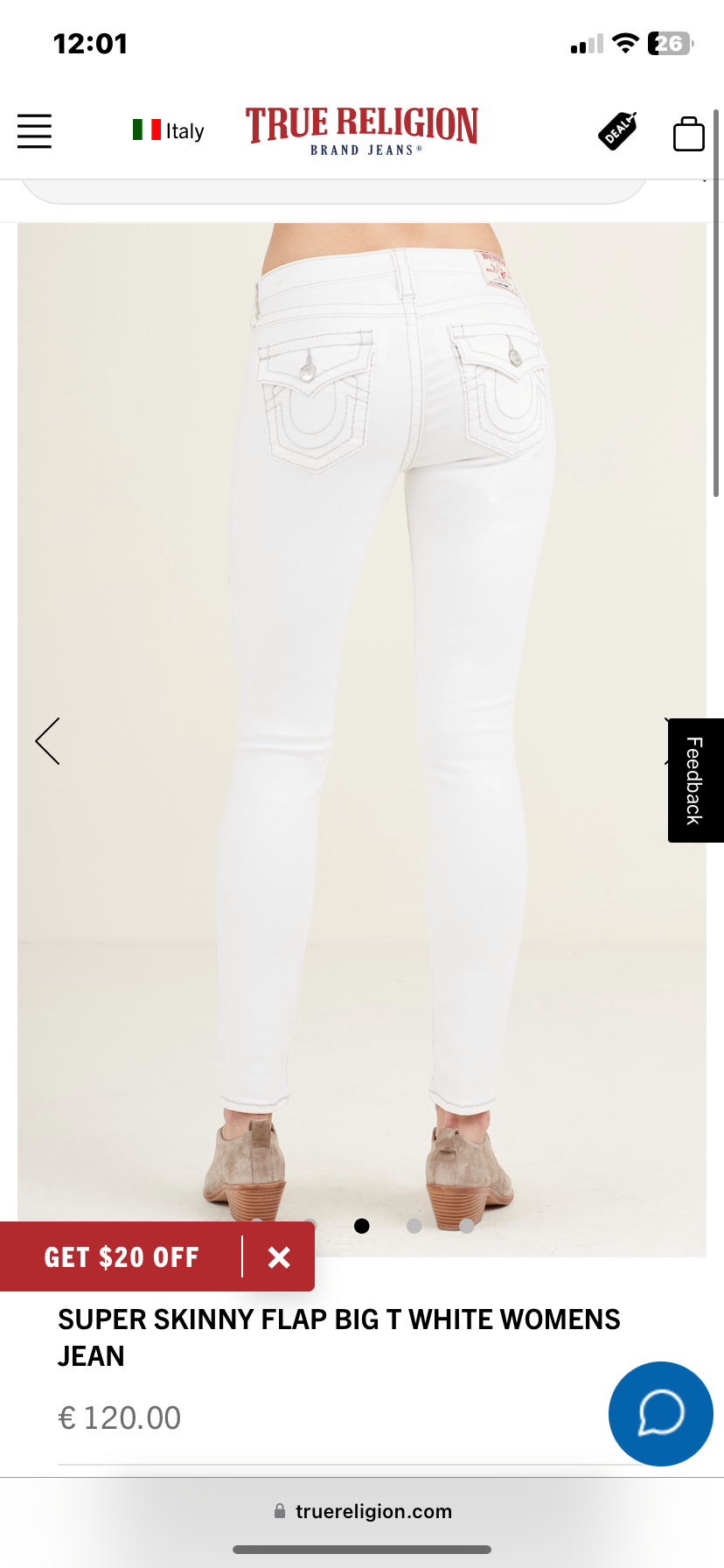
Task: Show the previous product image
Action: tap(48, 740)
